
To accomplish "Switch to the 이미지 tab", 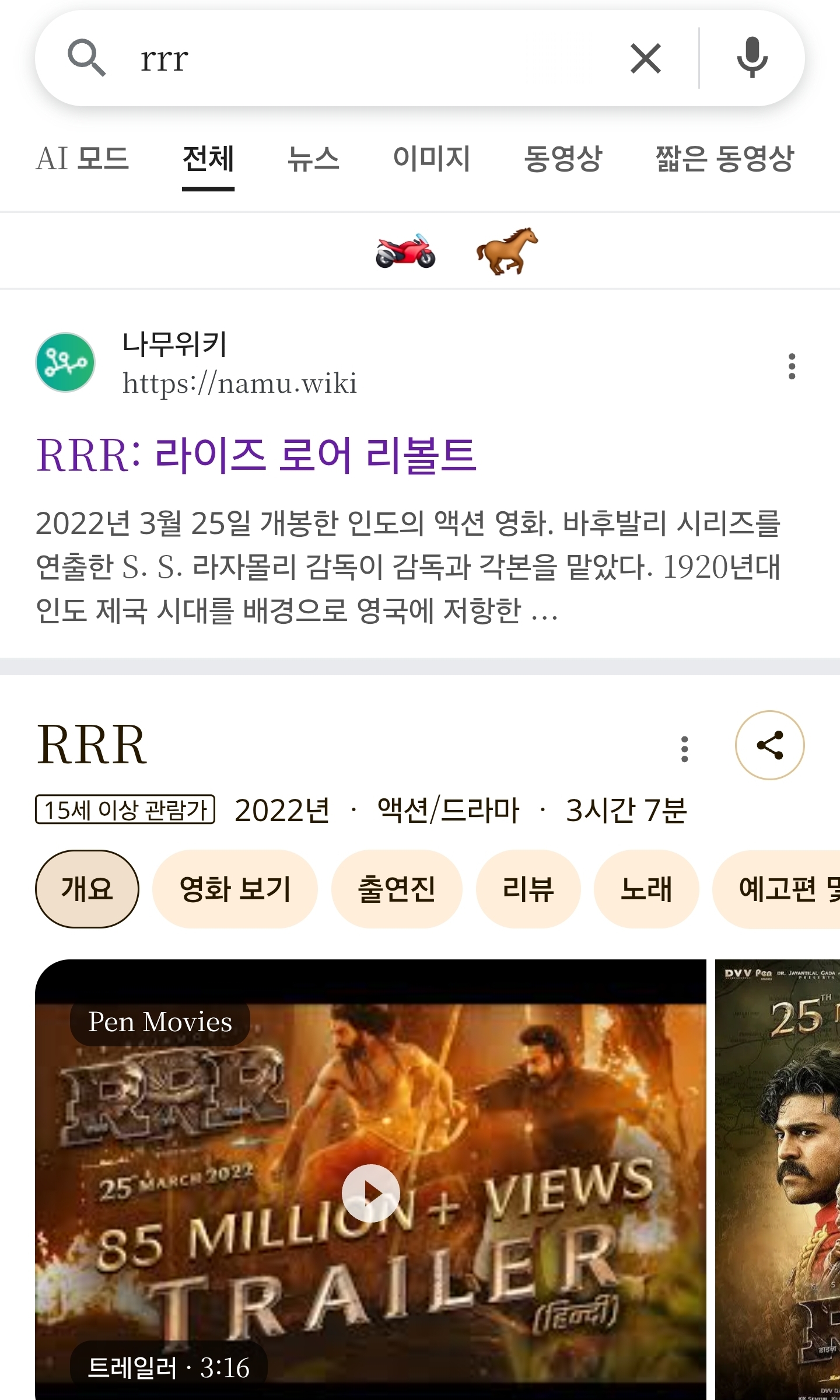I will 432,159.
